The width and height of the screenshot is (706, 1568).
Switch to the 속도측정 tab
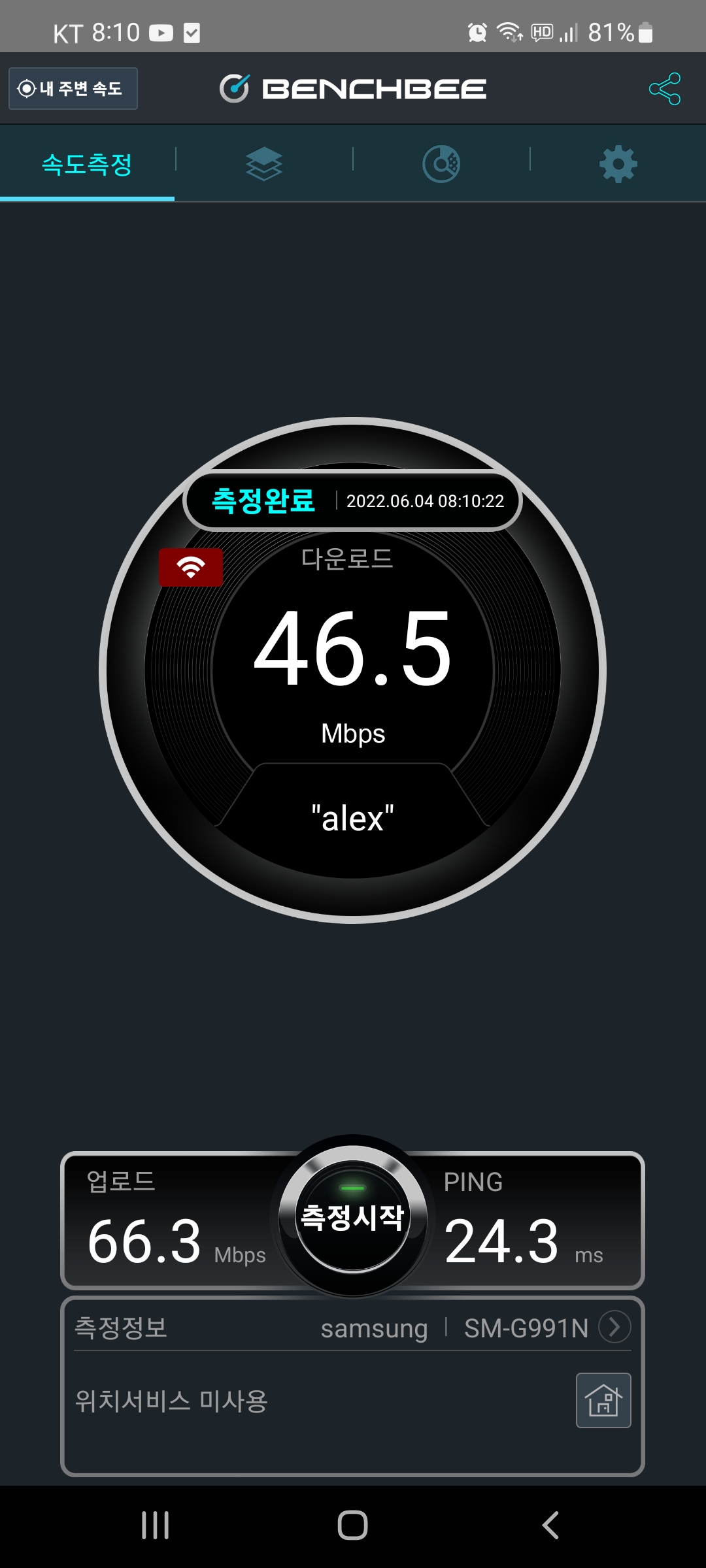pyautogui.click(x=87, y=164)
